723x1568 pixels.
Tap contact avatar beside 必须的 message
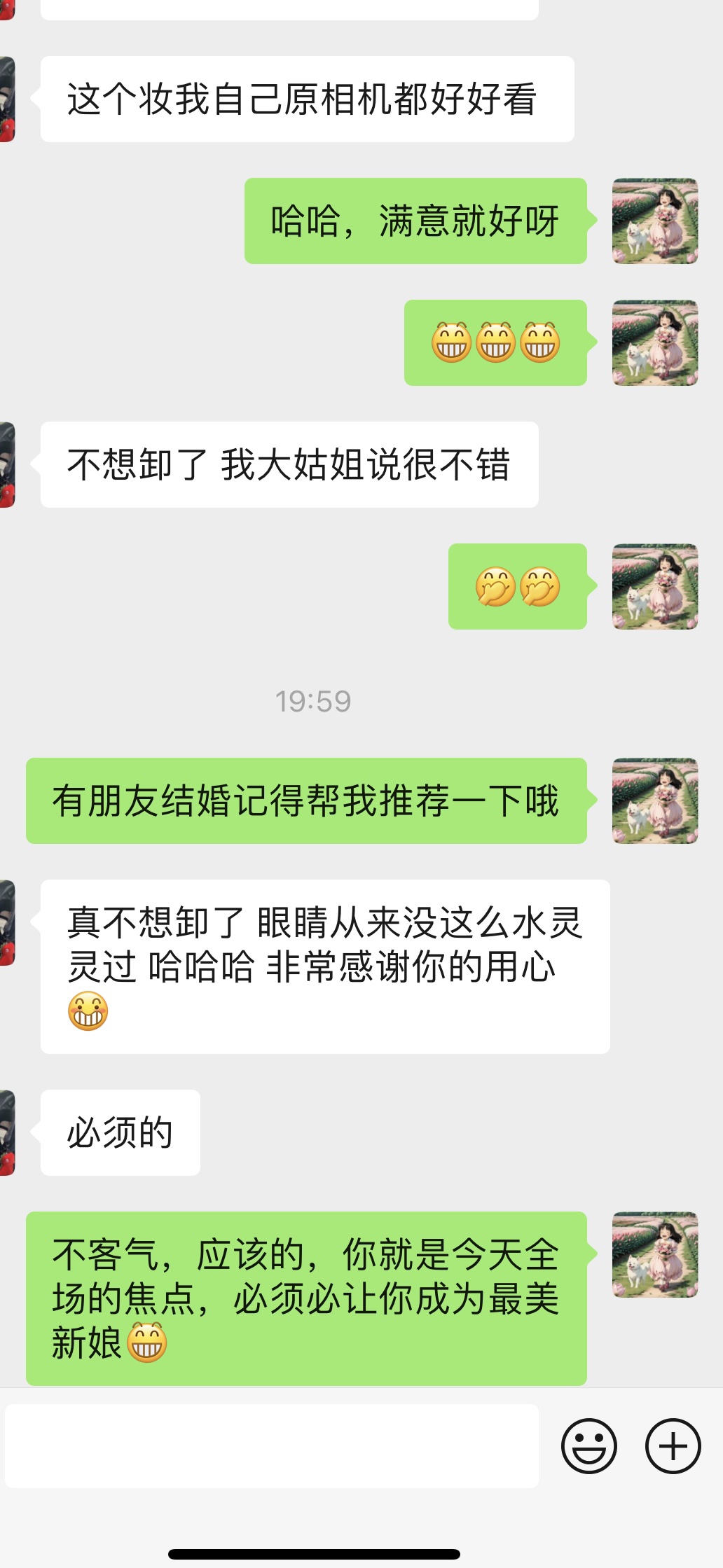(x=7, y=1132)
